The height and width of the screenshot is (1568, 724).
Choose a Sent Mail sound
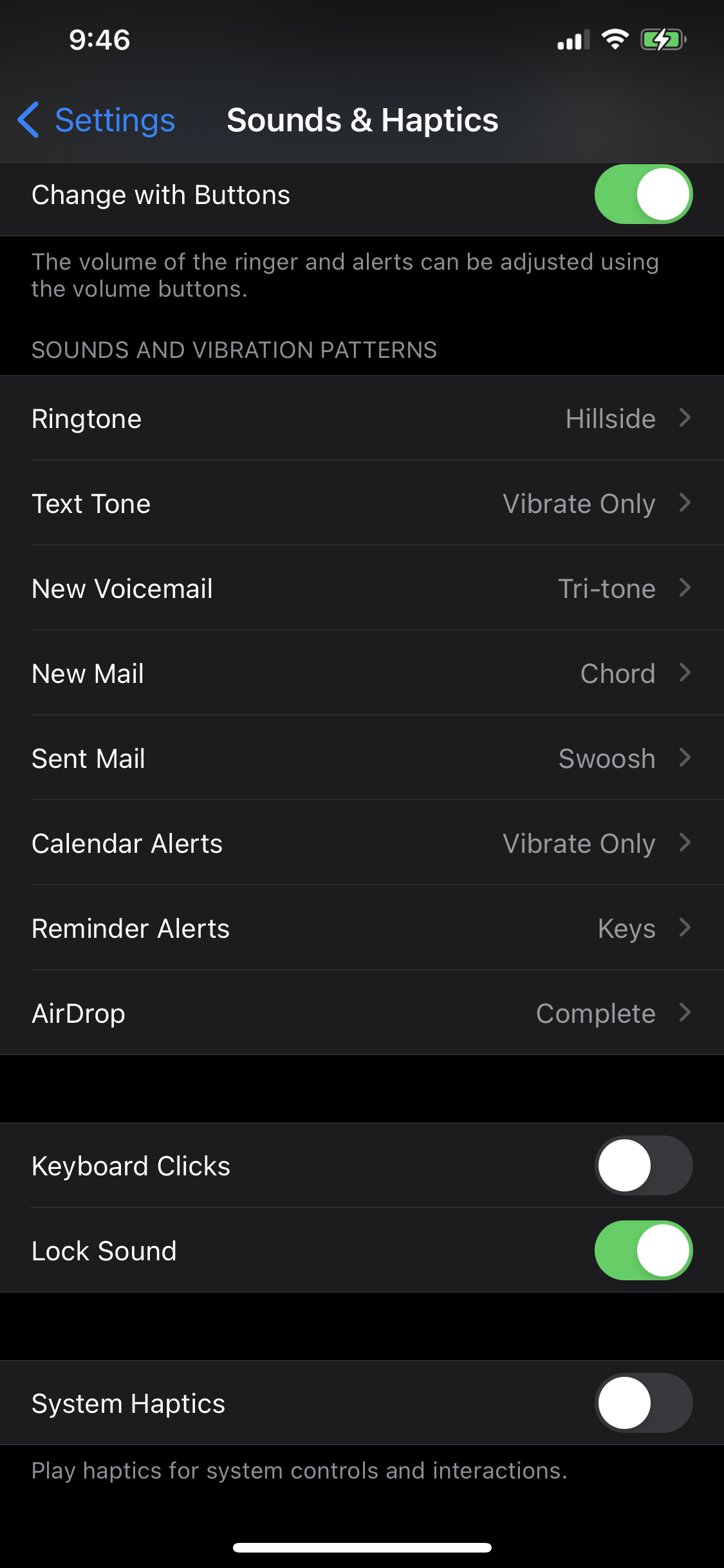click(362, 758)
